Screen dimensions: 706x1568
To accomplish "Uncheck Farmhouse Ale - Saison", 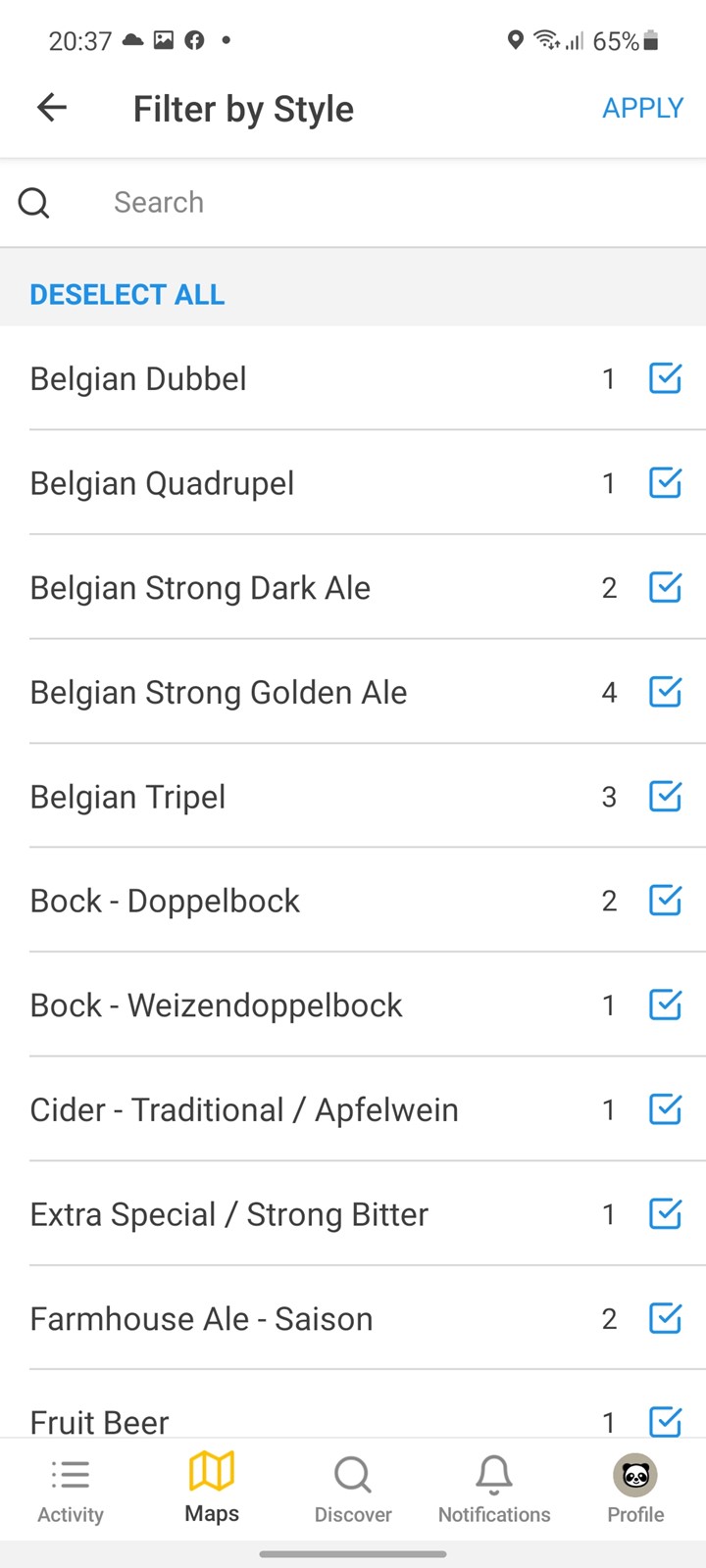I will click(x=665, y=1318).
